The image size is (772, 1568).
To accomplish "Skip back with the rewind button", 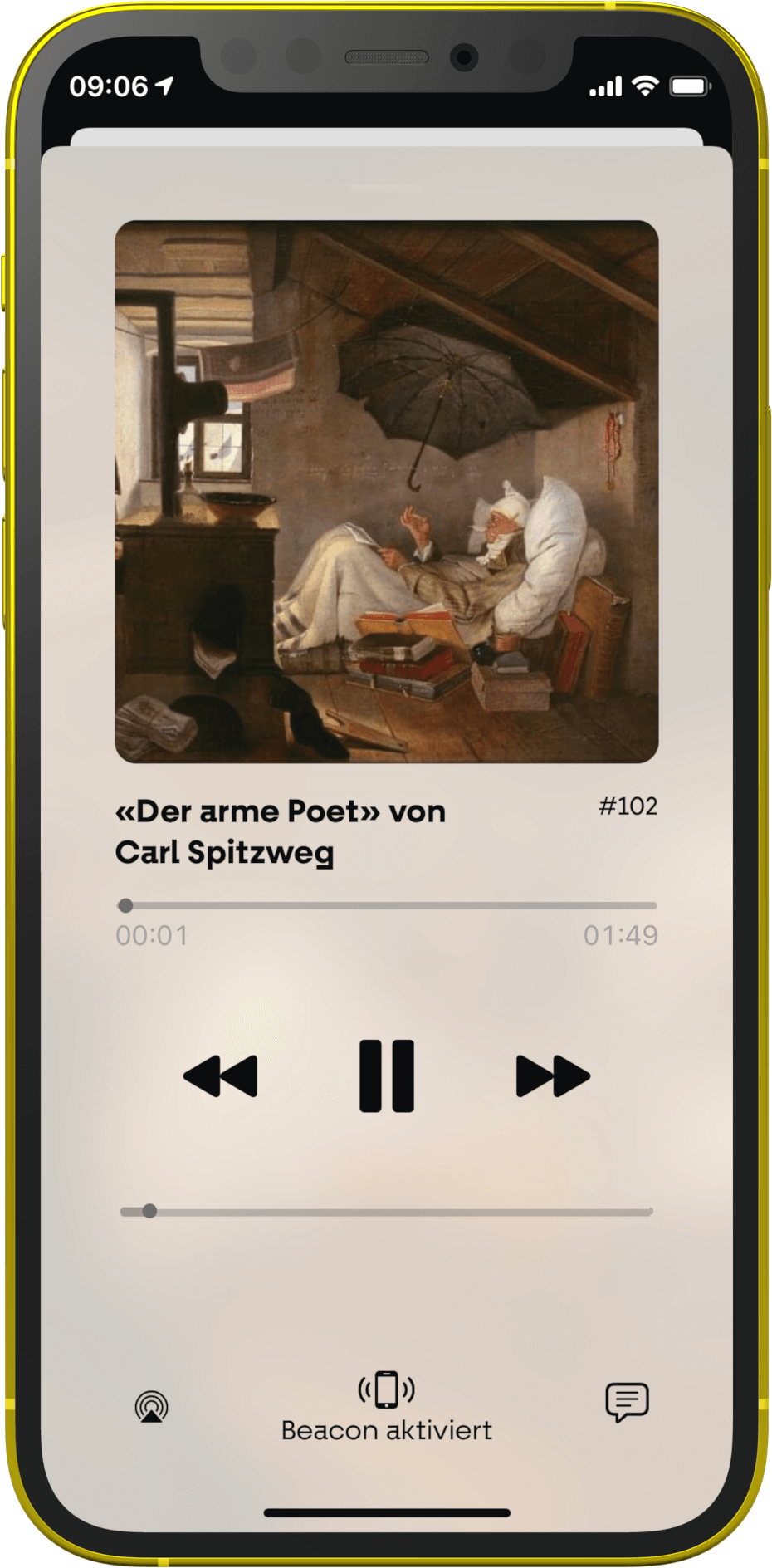I will tap(220, 1076).
